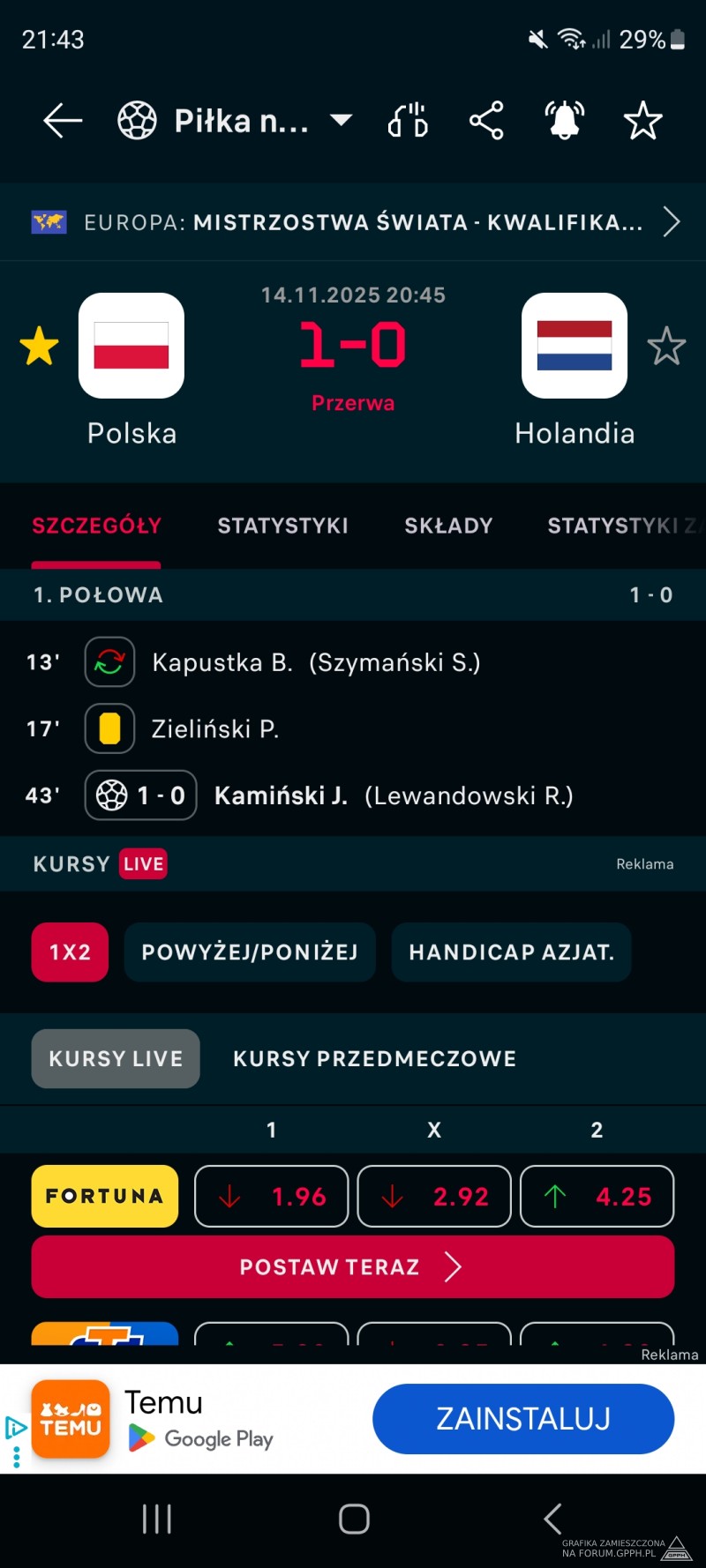Screen dimensions: 706x1568
Task: Share this match
Action: (486, 121)
